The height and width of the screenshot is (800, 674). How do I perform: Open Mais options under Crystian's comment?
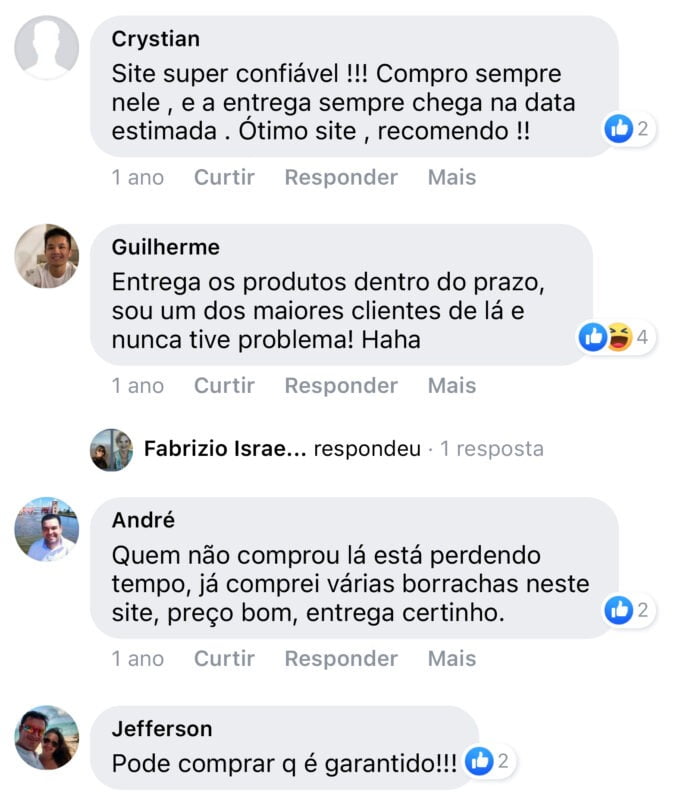[x=452, y=178]
